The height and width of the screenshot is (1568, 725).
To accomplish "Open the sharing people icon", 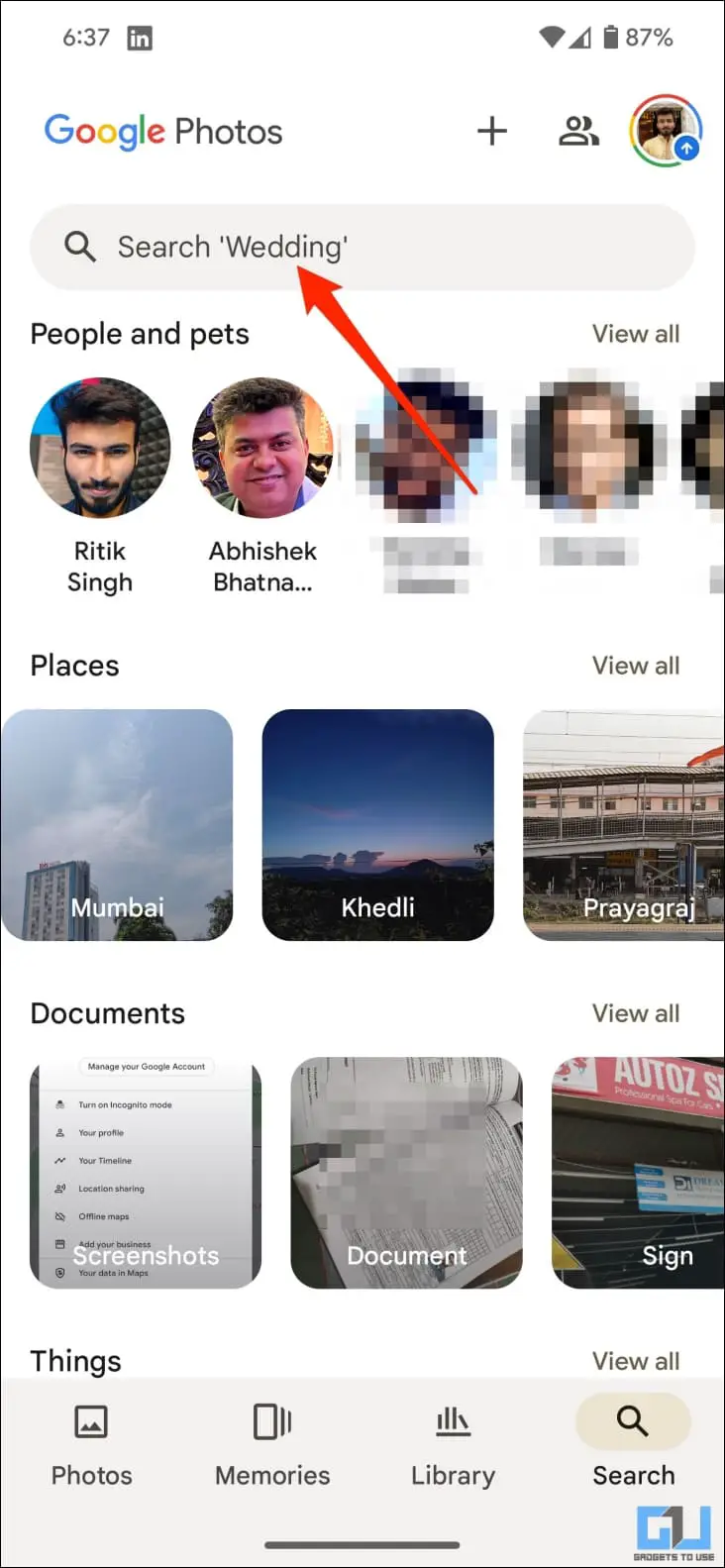I will 578,132.
